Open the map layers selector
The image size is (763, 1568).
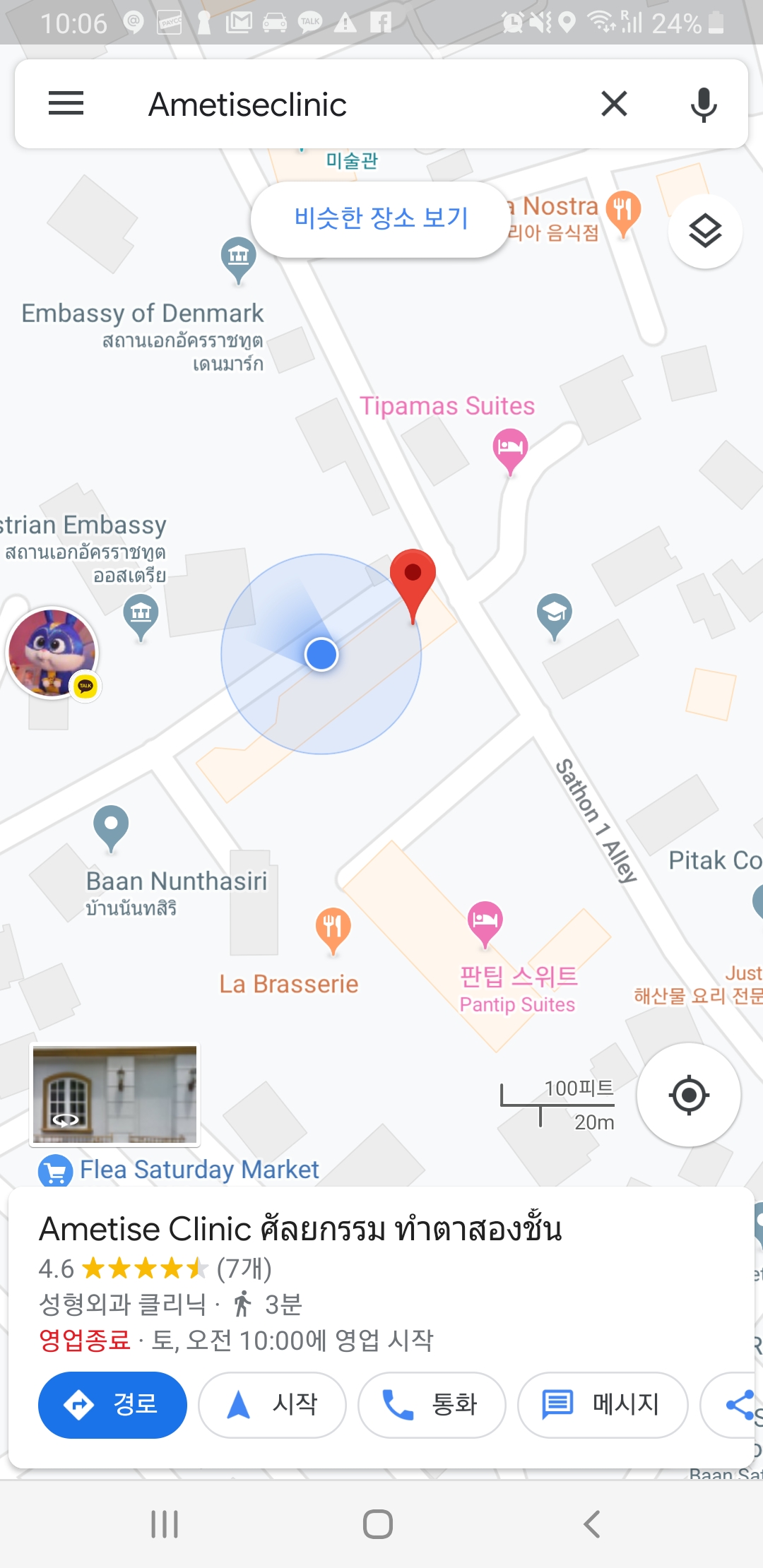[x=704, y=231]
